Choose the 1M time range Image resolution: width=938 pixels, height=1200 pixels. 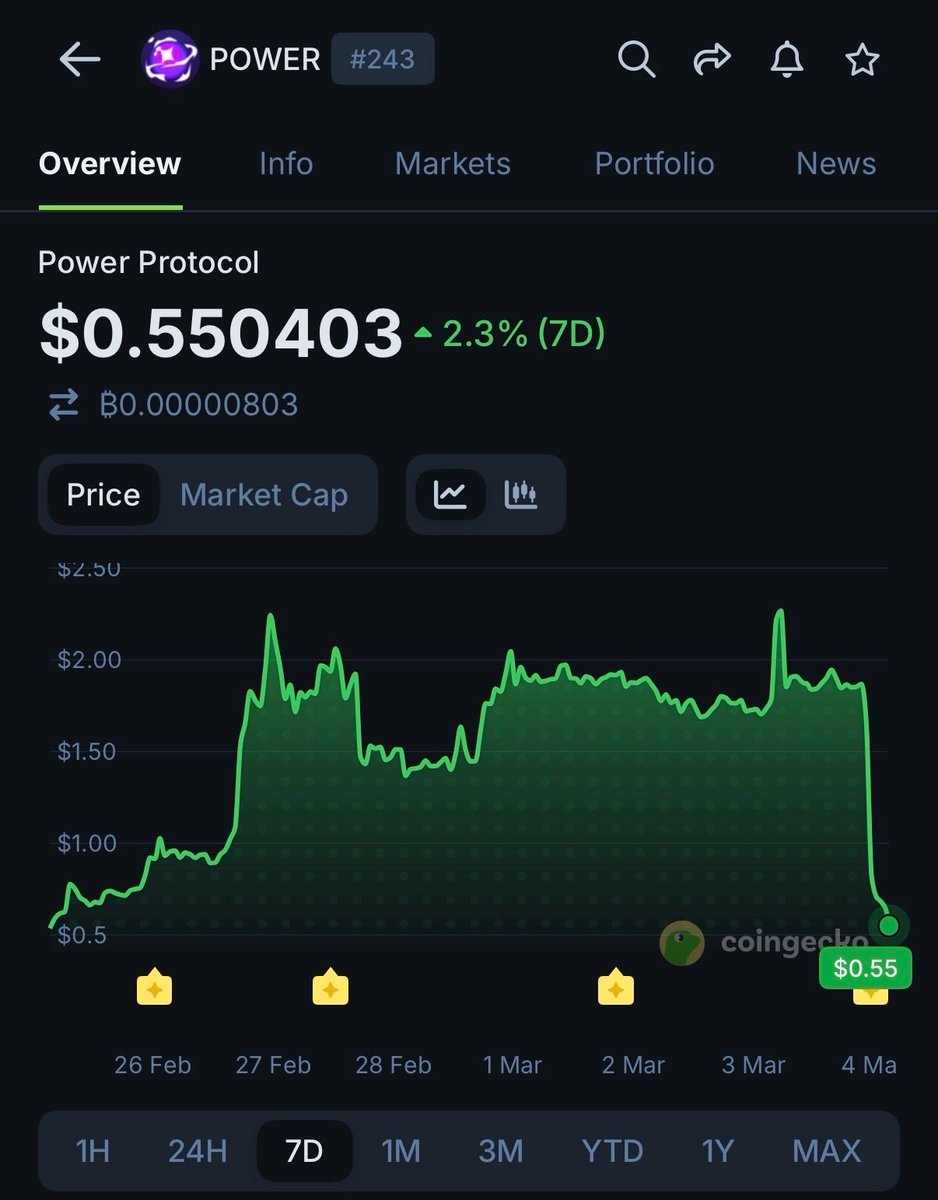pyautogui.click(x=401, y=1151)
